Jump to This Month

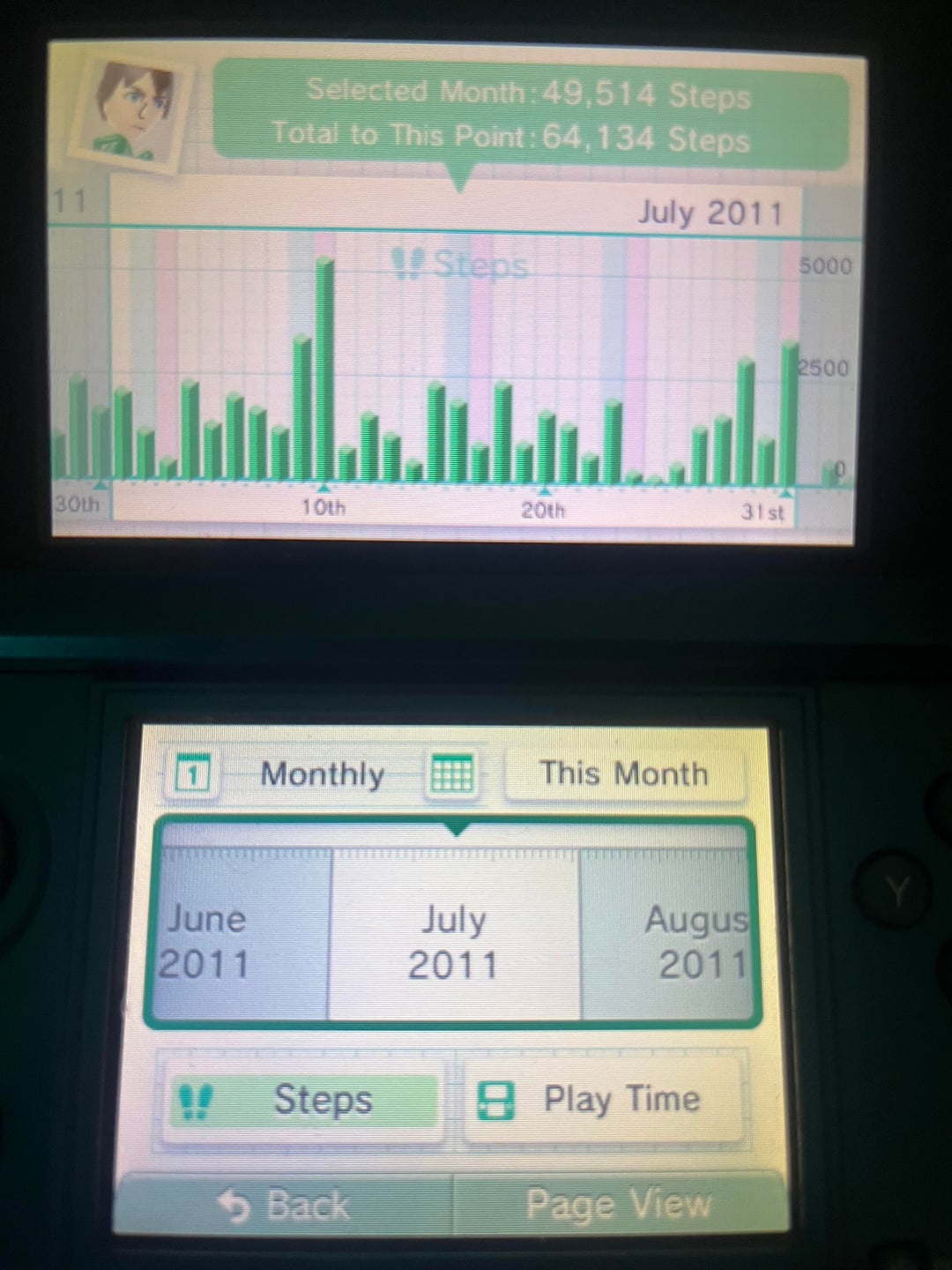[x=624, y=774]
